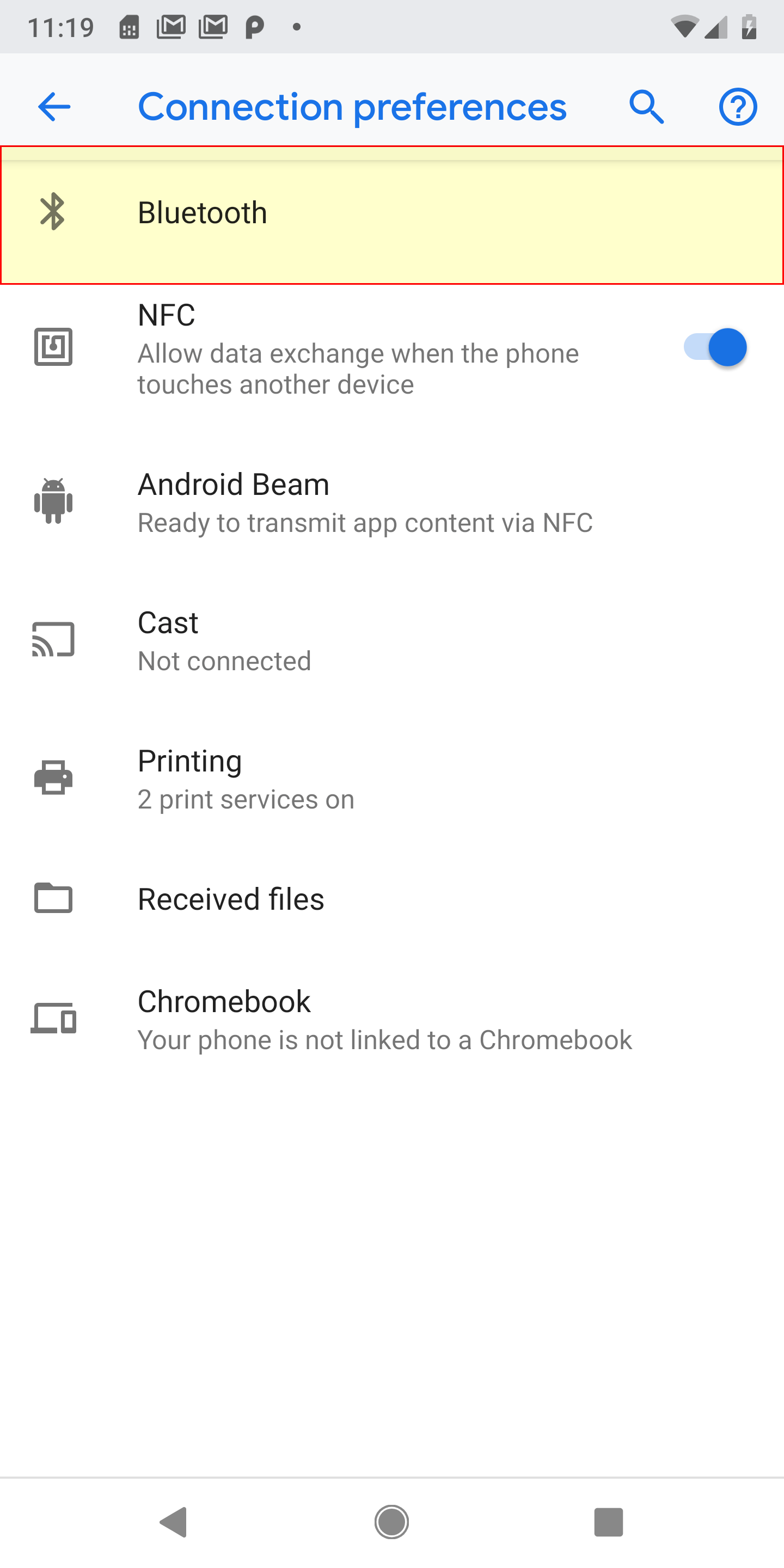This screenshot has width=784, height=1568.
Task: Open Bluetooth settings
Action: 392,212
